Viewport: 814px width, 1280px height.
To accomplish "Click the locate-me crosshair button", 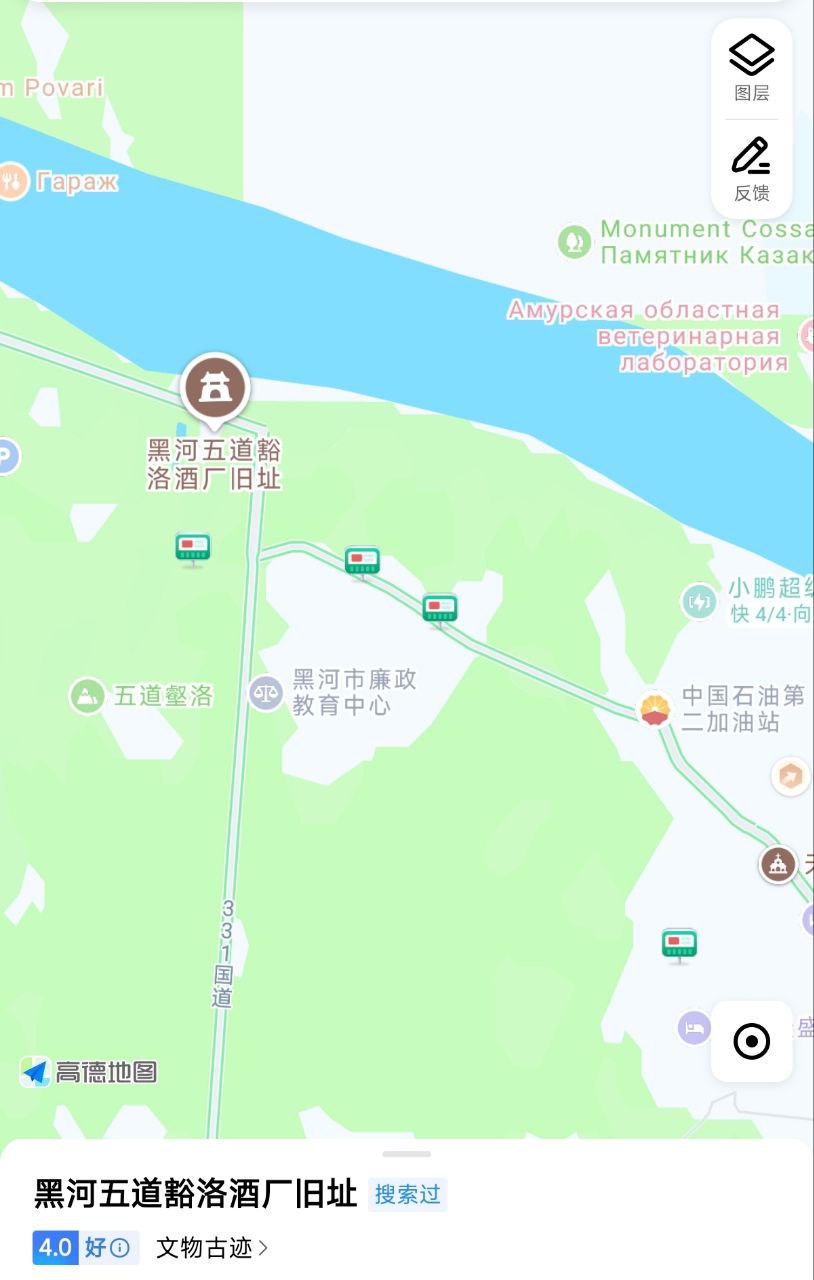I will [751, 1043].
